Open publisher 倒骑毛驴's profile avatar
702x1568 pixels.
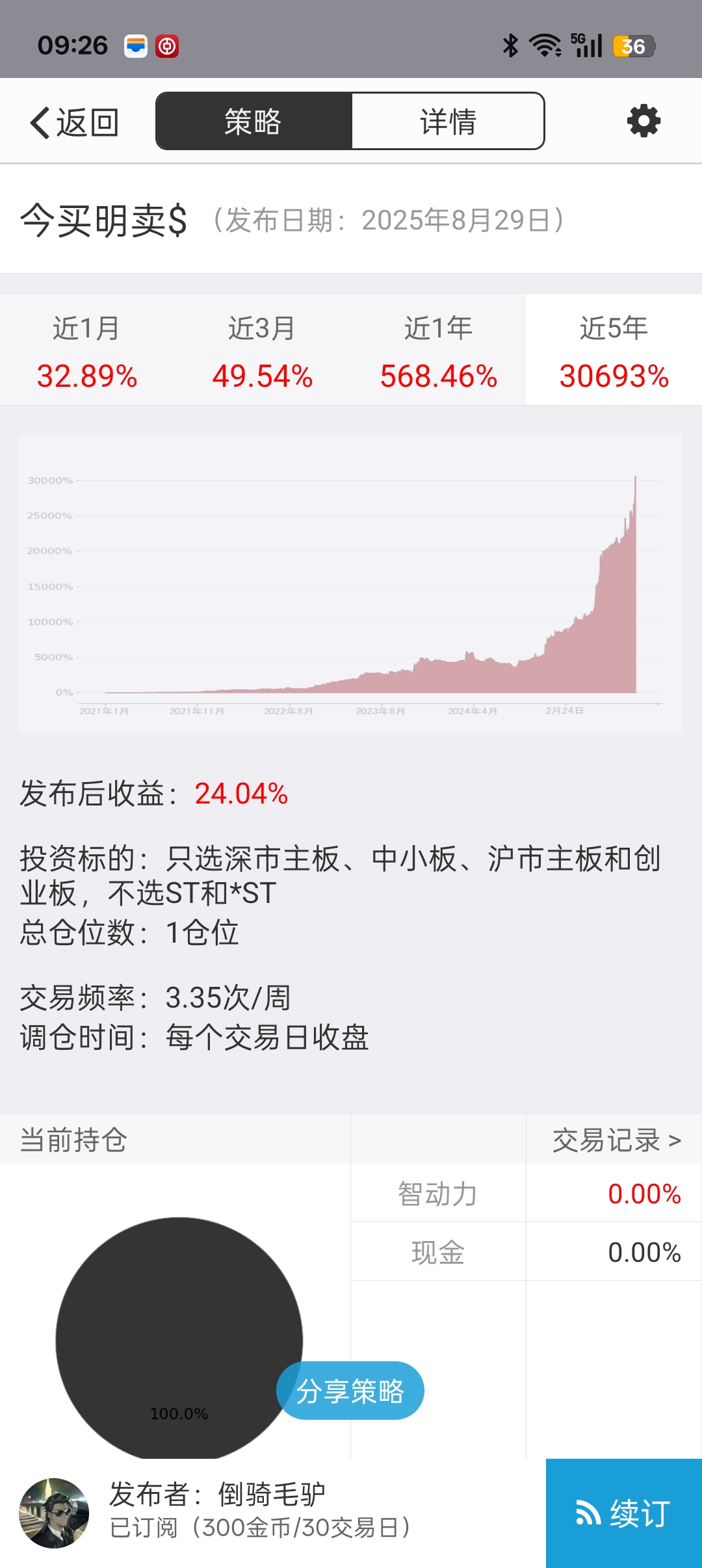coord(54,1513)
